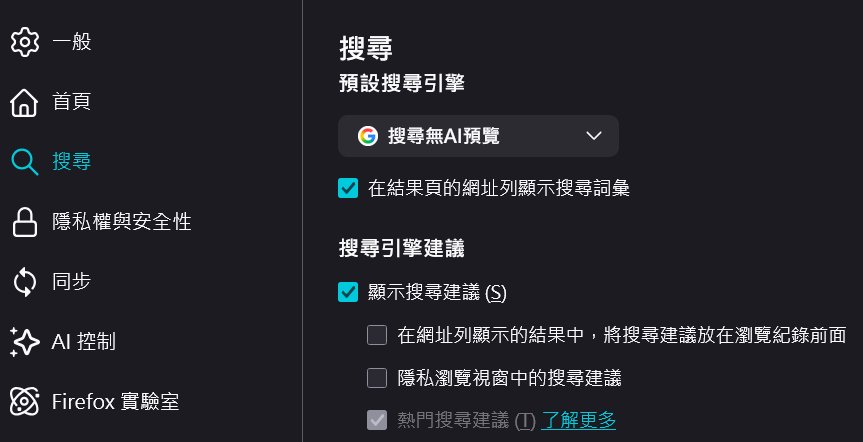Uncheck 在結果頁的網址列顯示搜尋詞彙
Image resolution: width=863 pixels, height=442 pixels.
(348, 187)
